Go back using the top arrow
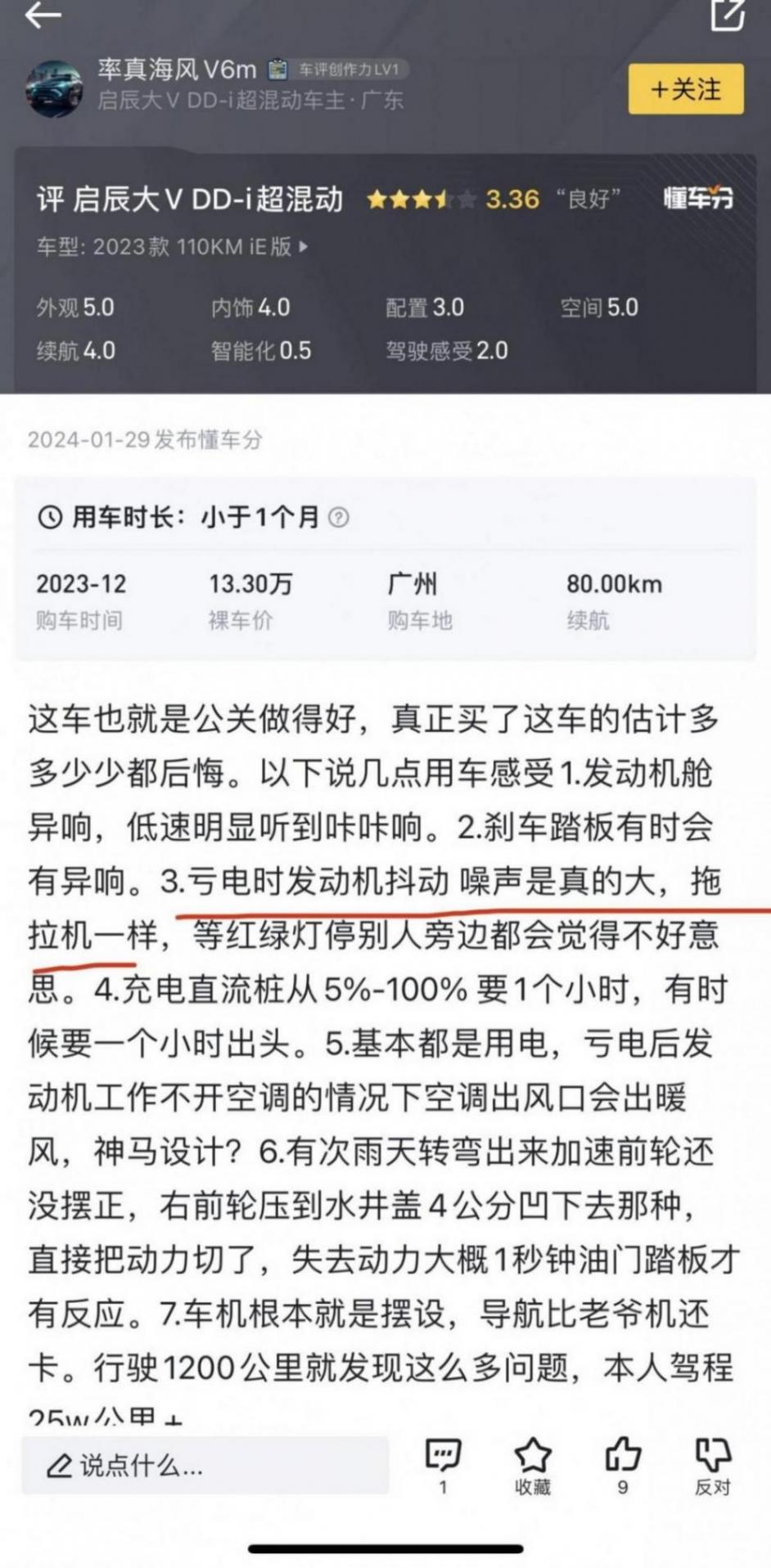Screen dimensions: 771x1568 tap(43, 15)
